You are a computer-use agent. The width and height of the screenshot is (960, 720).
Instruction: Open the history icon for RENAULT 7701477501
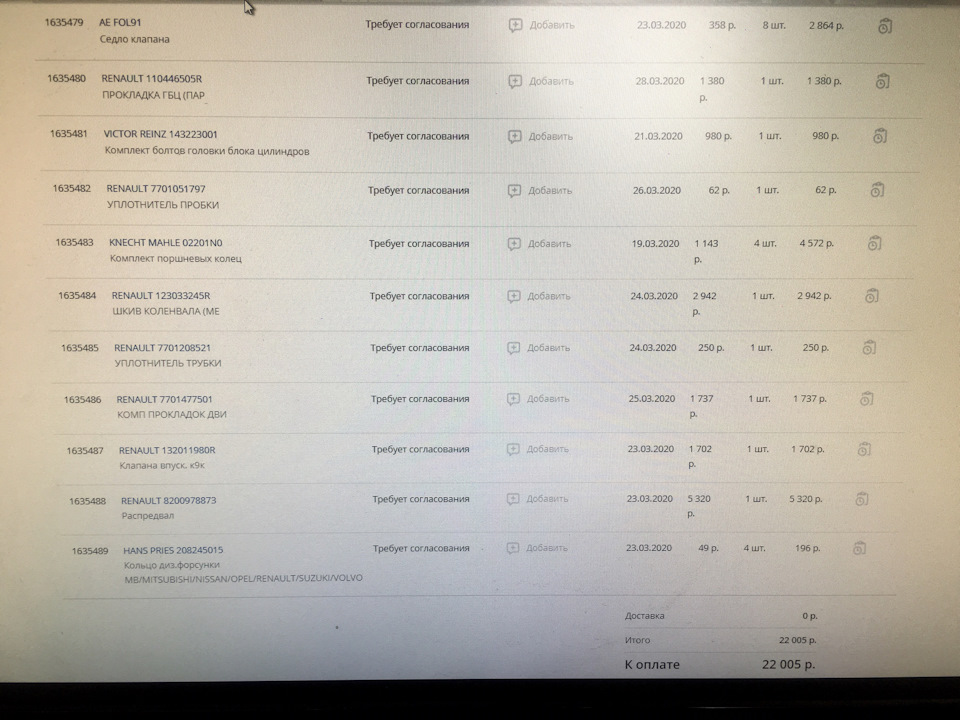tap(867, 398)
